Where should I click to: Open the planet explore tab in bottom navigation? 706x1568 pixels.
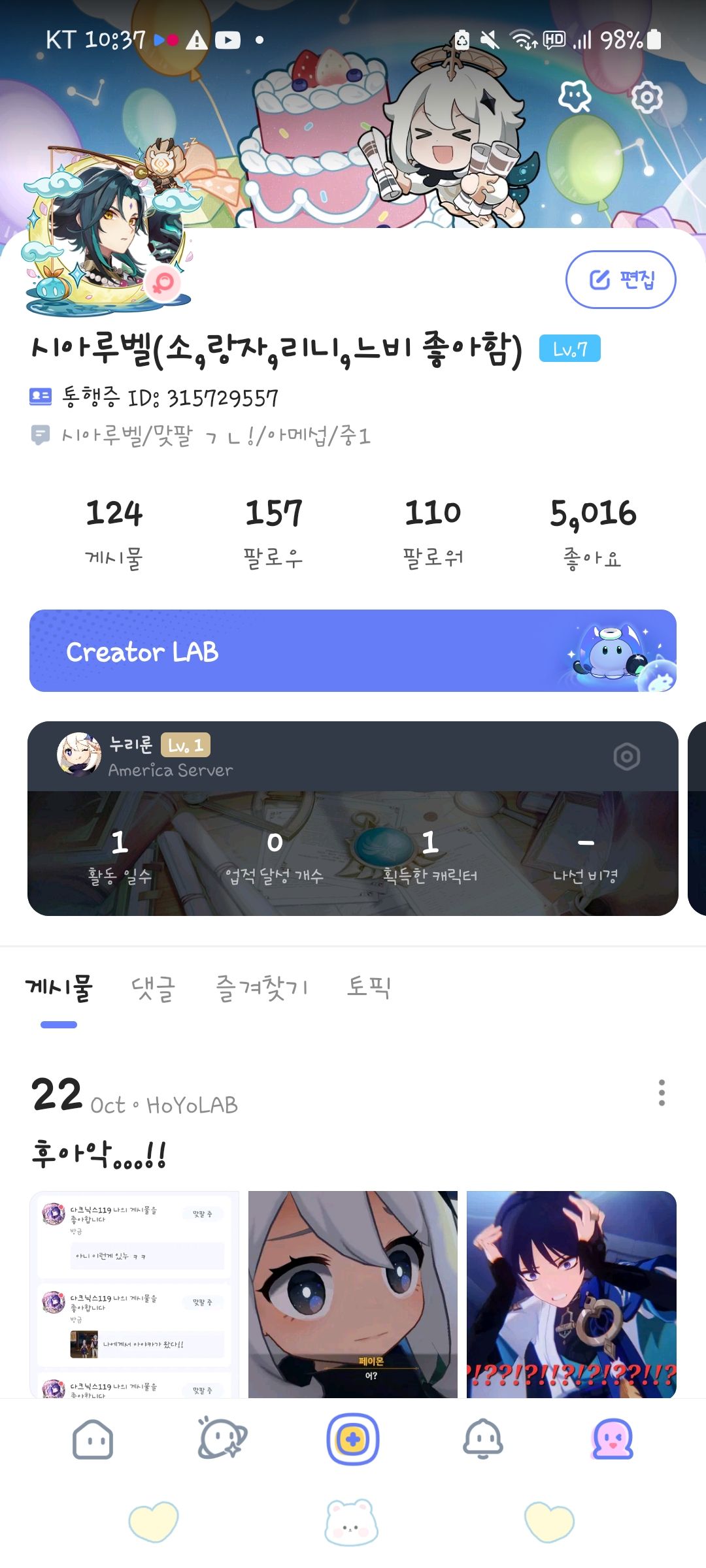tap(222, 1439)
